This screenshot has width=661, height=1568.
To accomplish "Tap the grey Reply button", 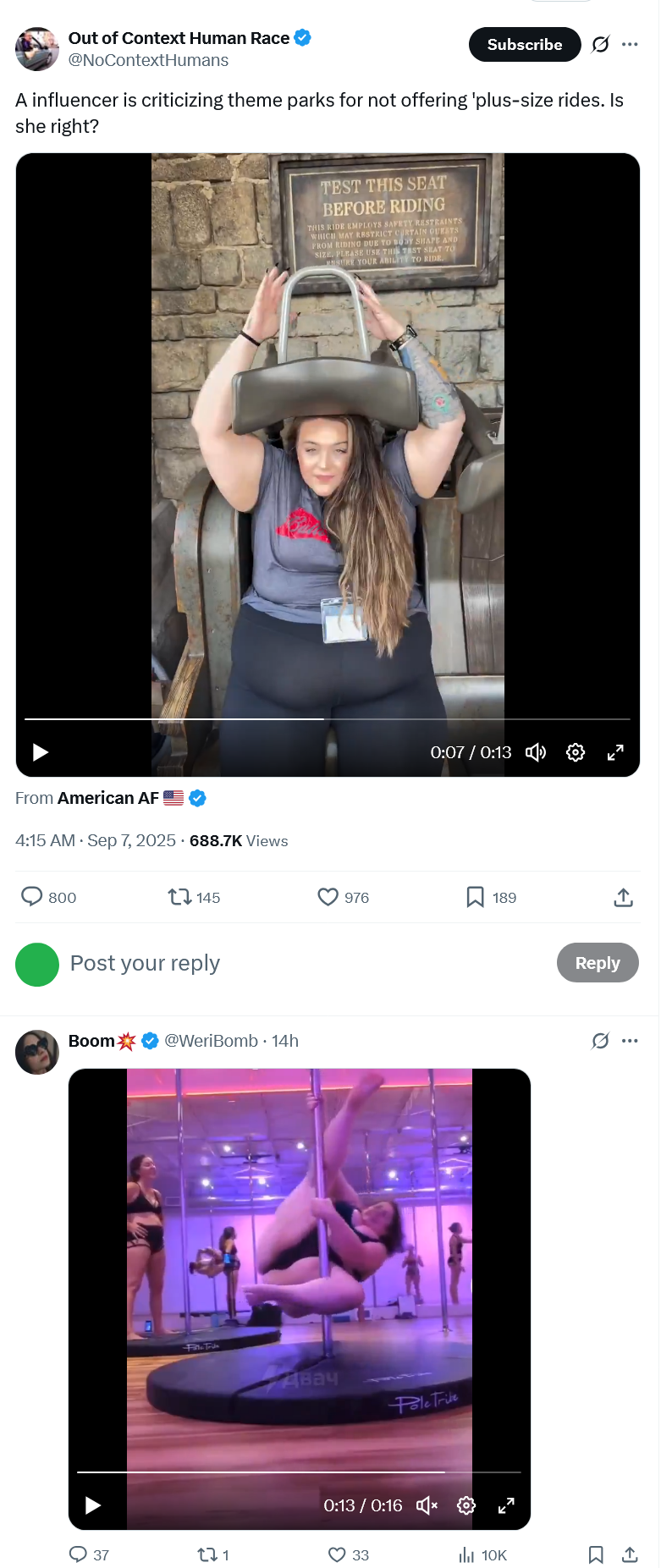I will pos(597,963).
